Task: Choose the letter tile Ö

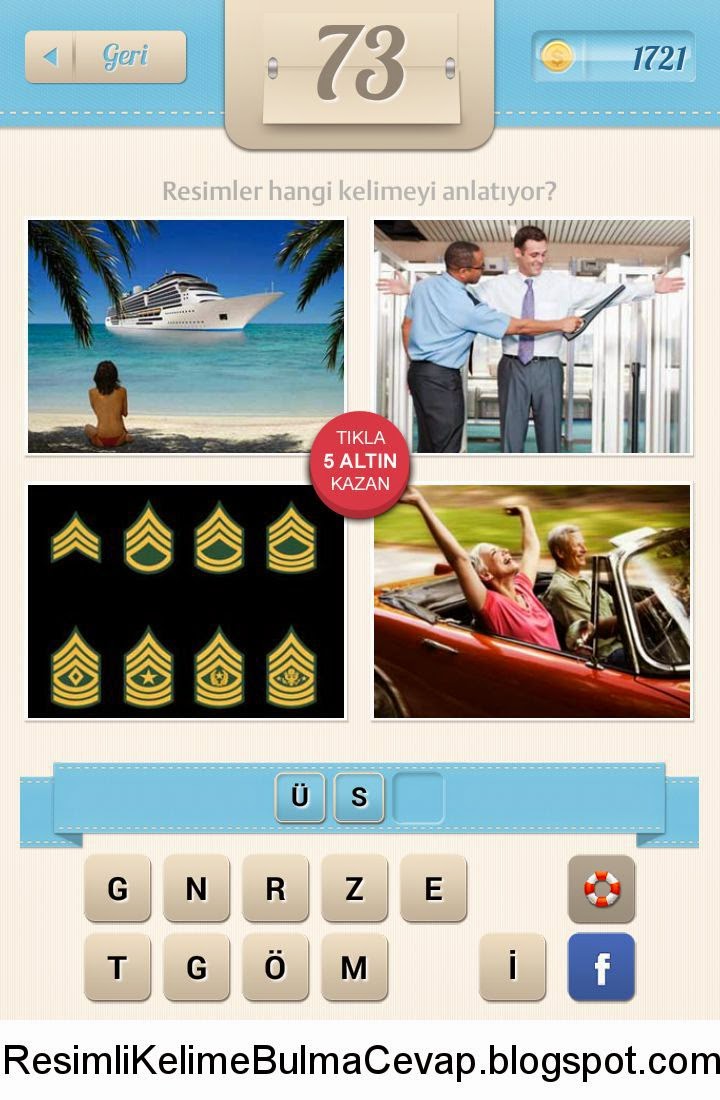Action: pos(275,967)
